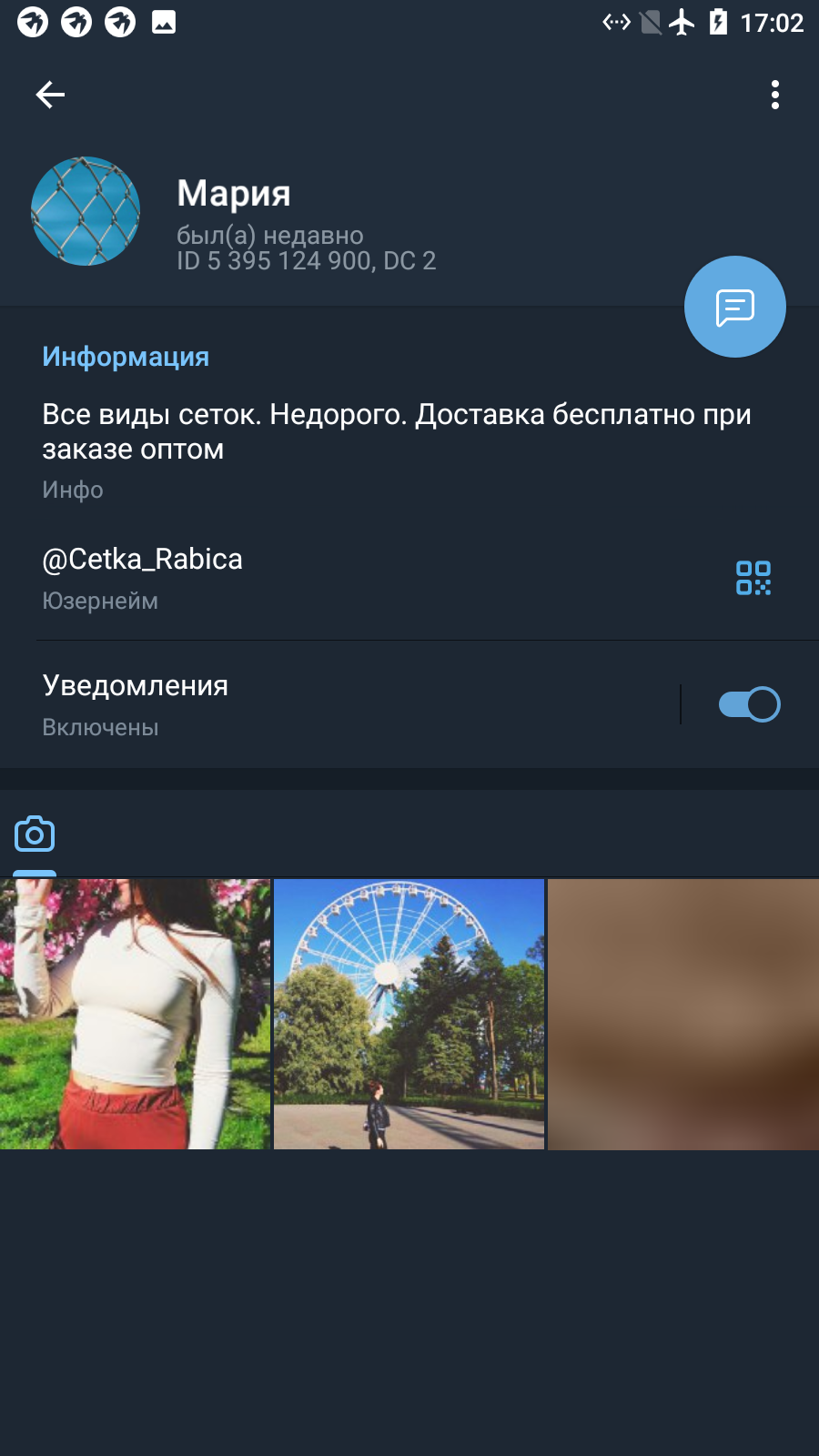Open Мария's profile photo
819x1456 pixels.
[86, 211]
